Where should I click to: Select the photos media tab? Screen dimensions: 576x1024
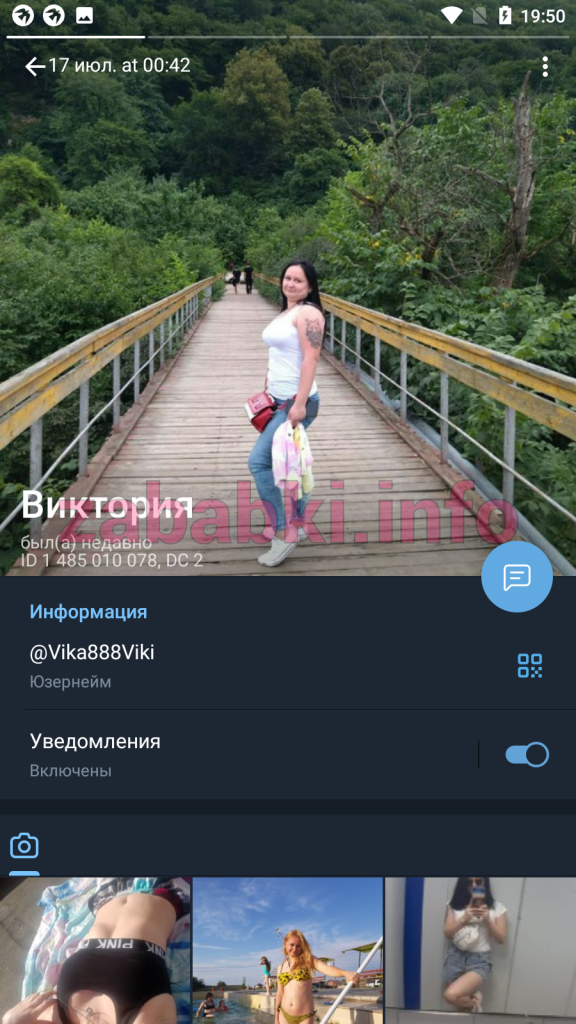coord(24,846)
